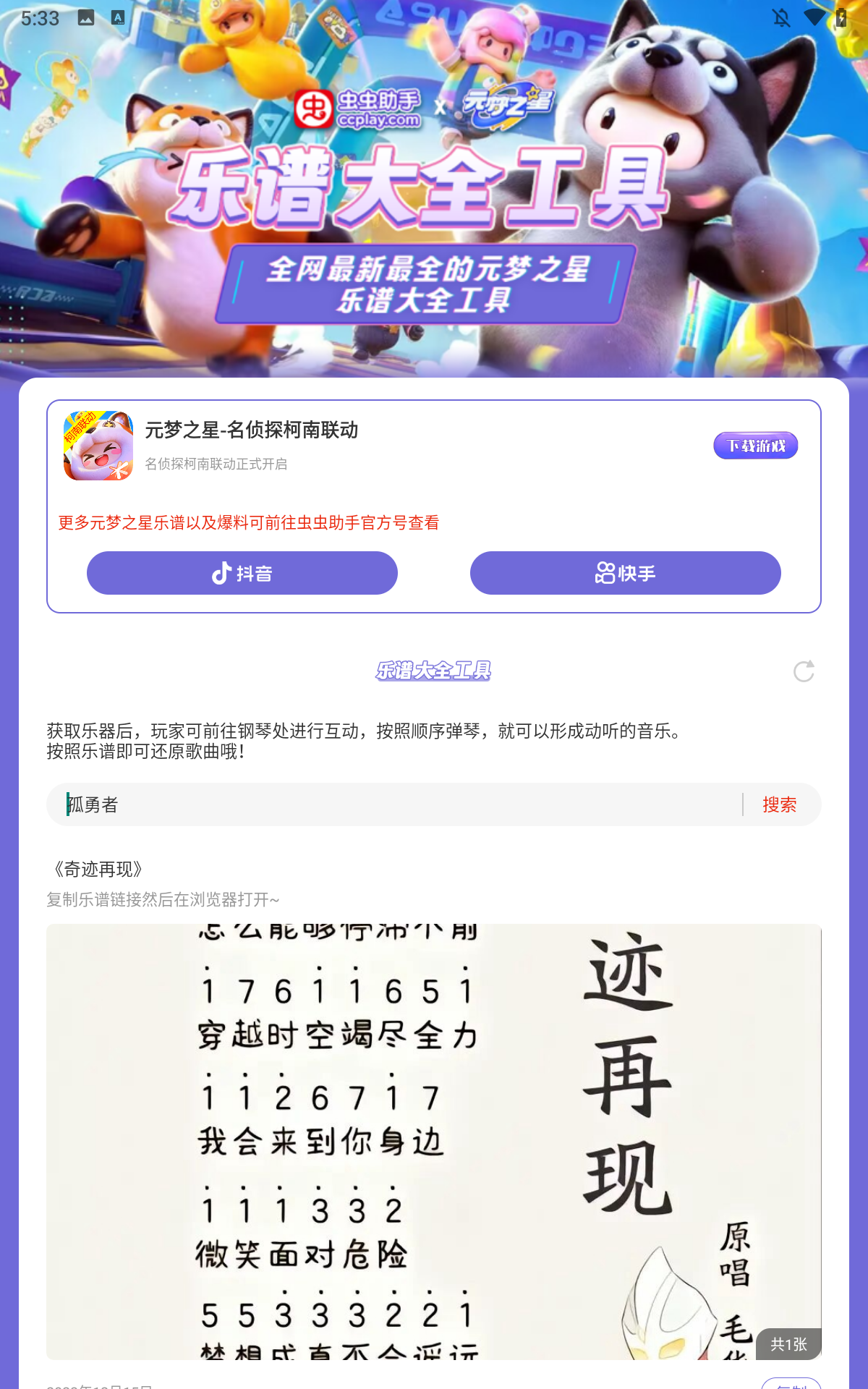Screen dimensions: 868x1389
Task: Open the 奇迹再现 sheet music image
Action: click(434, 1142)
